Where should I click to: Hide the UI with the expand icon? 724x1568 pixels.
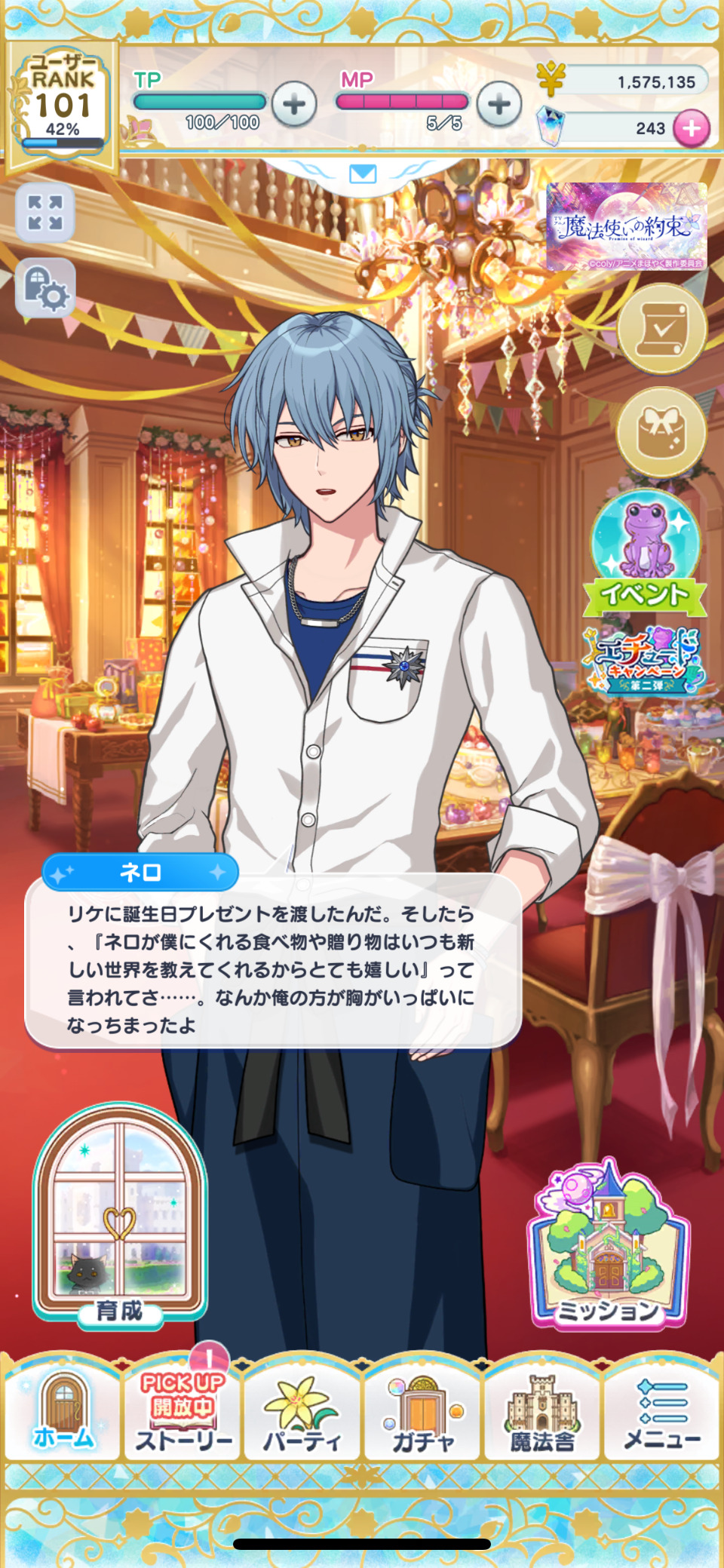[45, 213]
